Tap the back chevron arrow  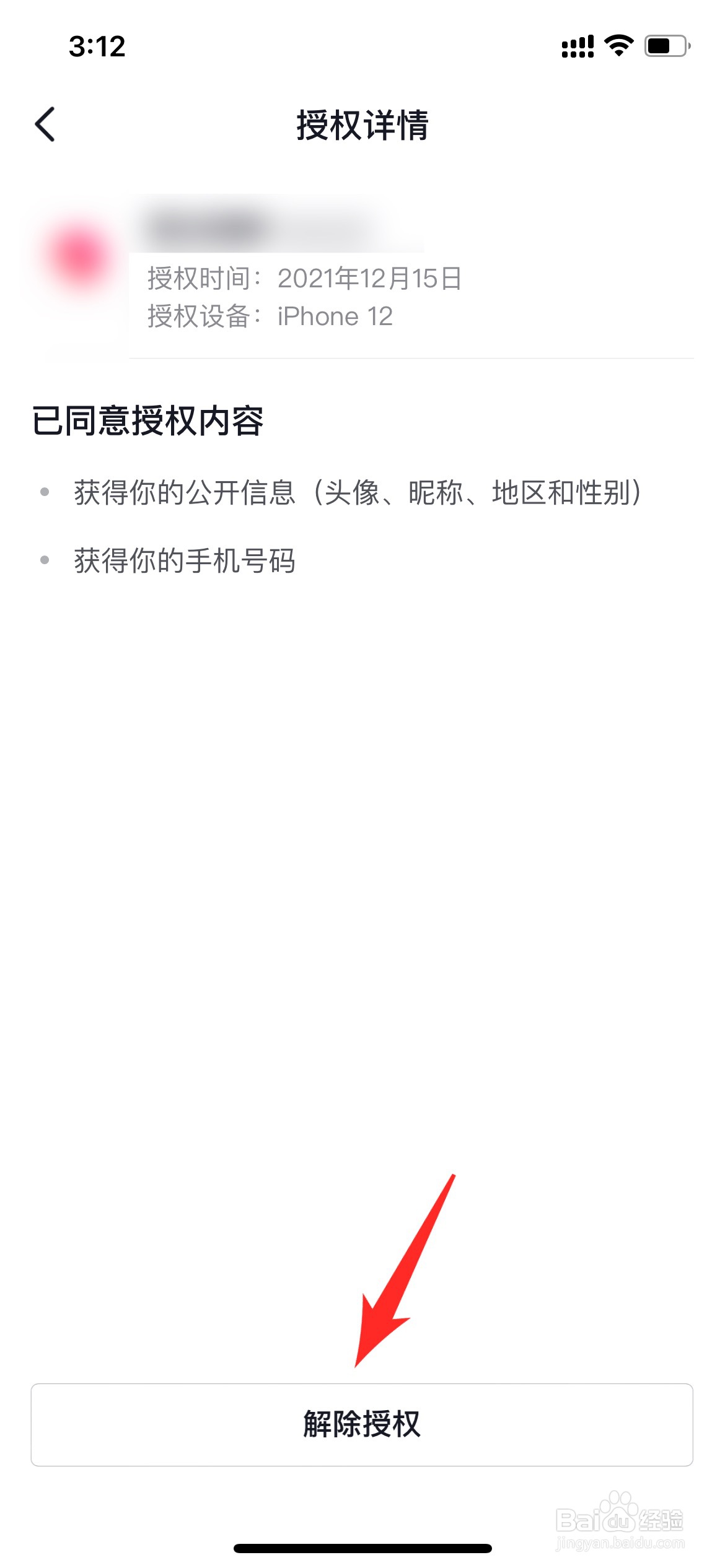[44, 124]
